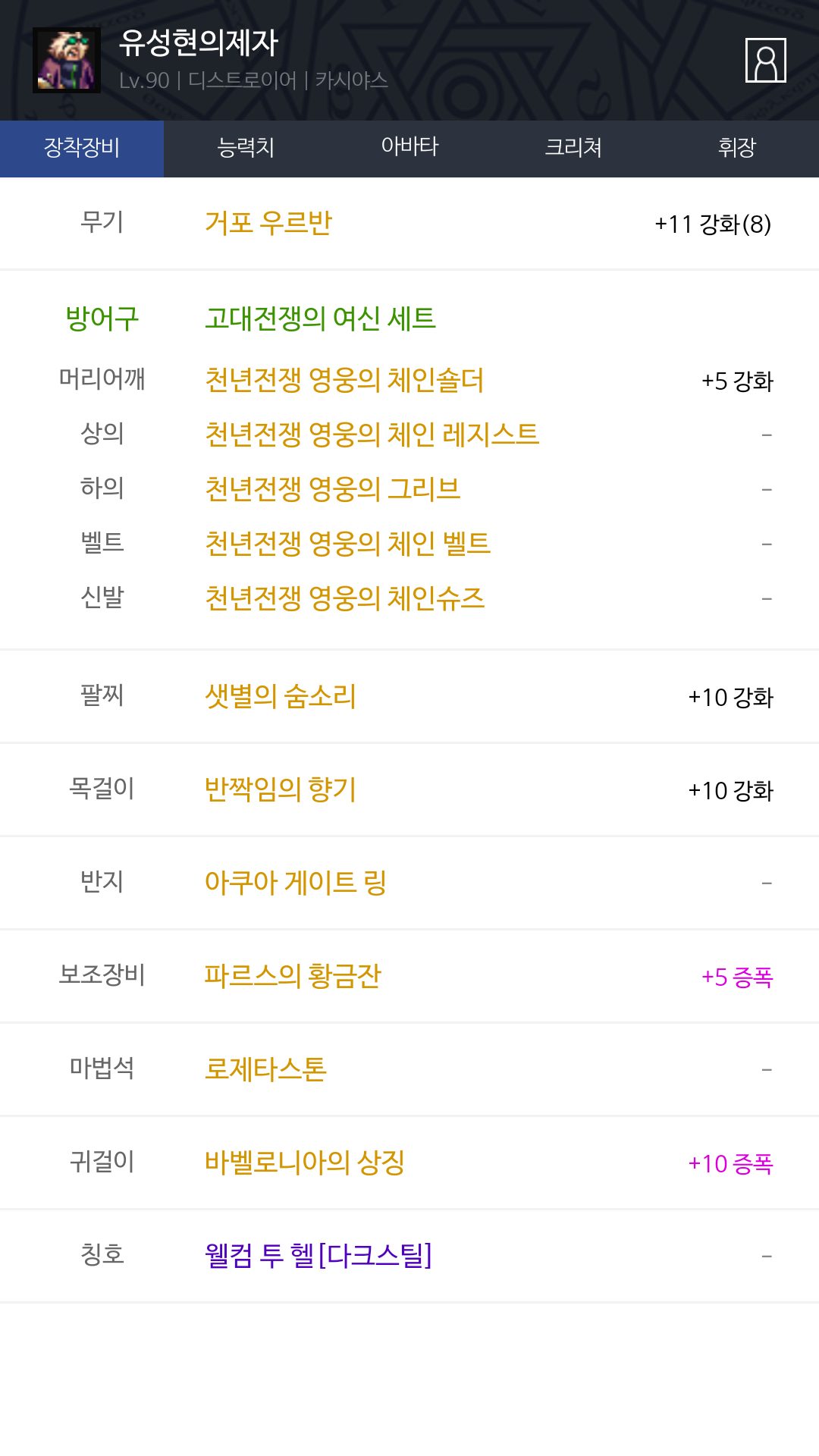Switch to the 아바타 tab
Viewport: 819px width, 1456px height.
[x=409, y=148]
